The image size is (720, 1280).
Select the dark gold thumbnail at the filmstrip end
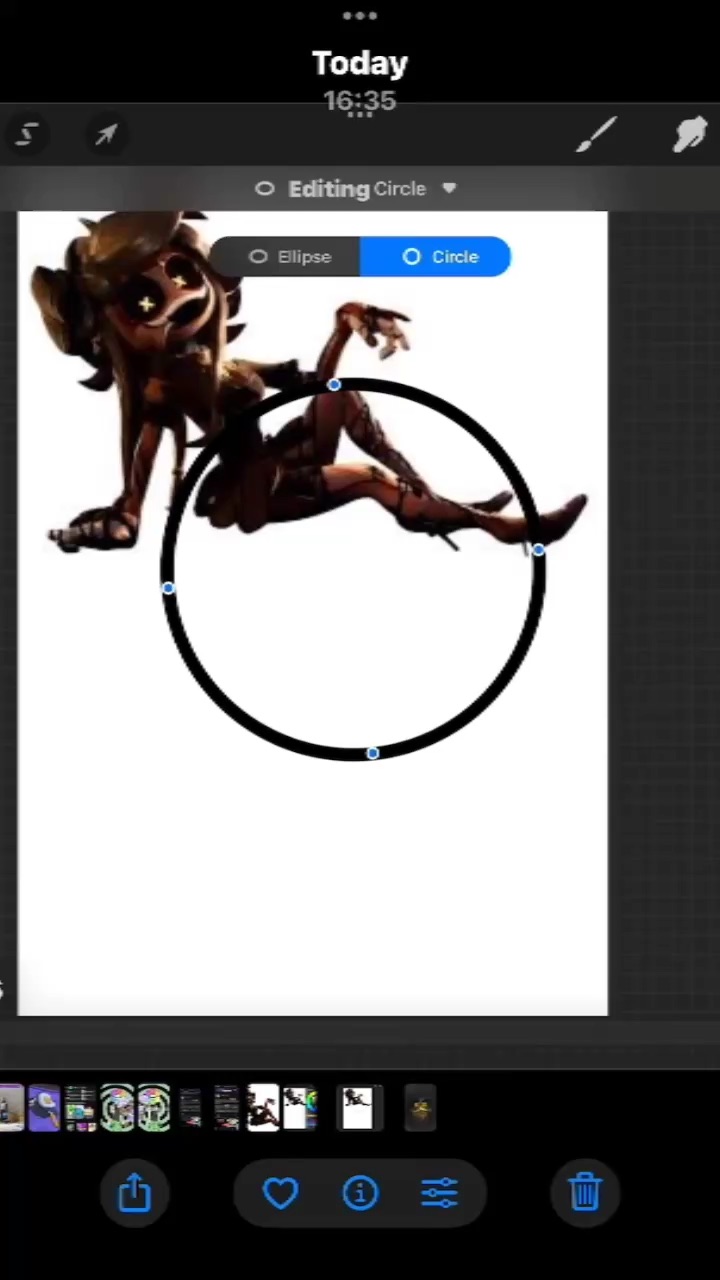point(420,1108)
